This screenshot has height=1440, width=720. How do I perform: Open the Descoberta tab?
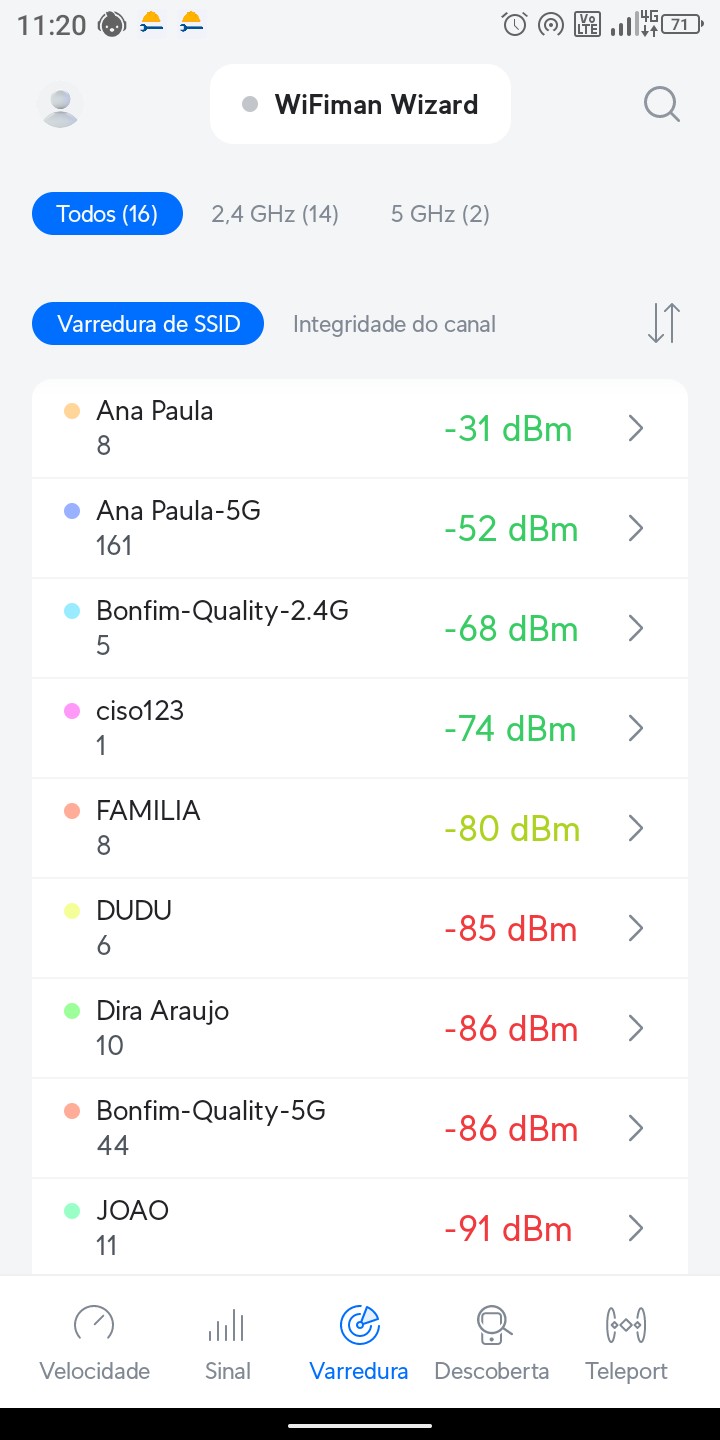[x=492, y=1343]
